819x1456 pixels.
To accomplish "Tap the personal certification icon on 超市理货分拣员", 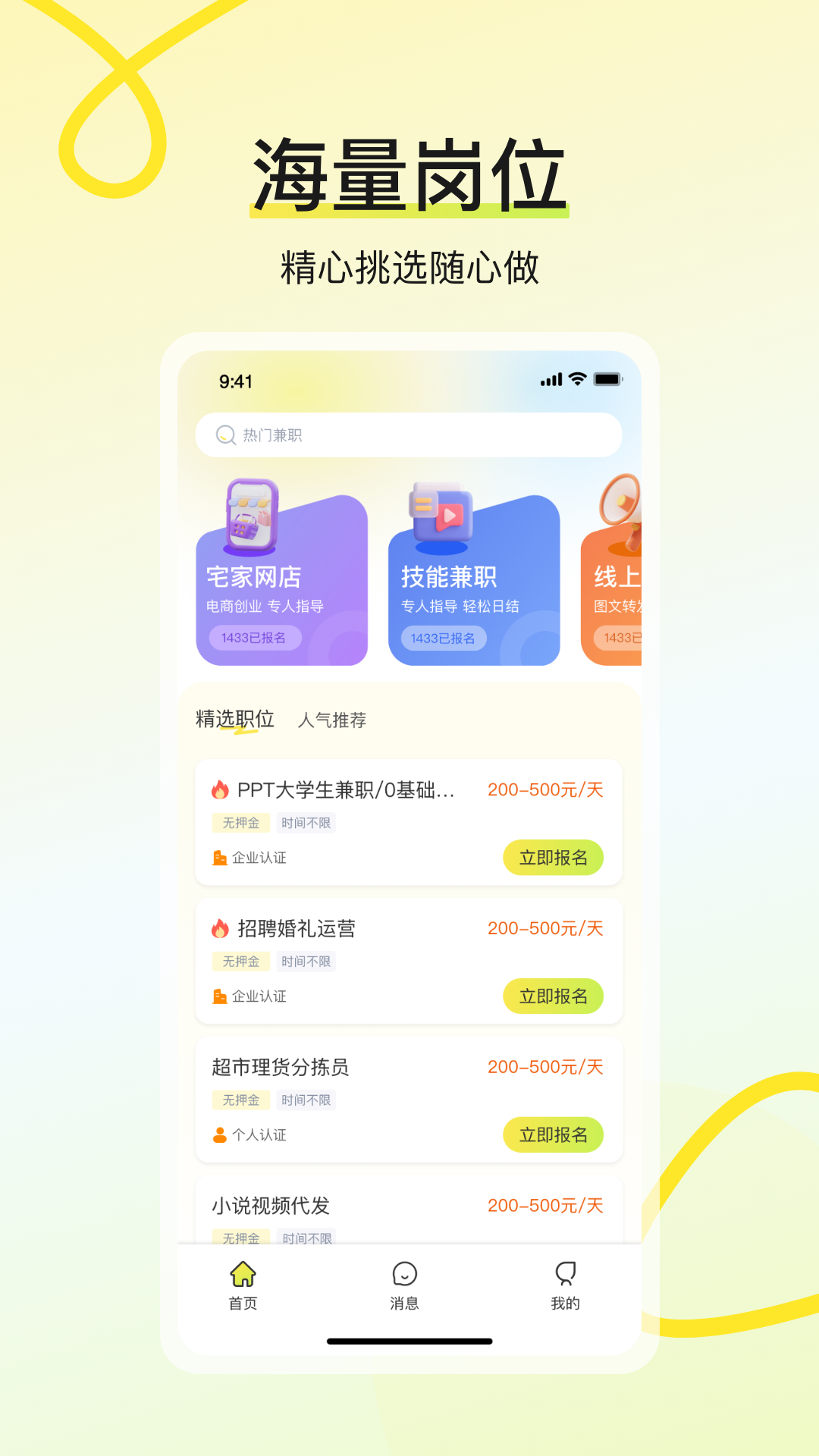I will 219,1134.
